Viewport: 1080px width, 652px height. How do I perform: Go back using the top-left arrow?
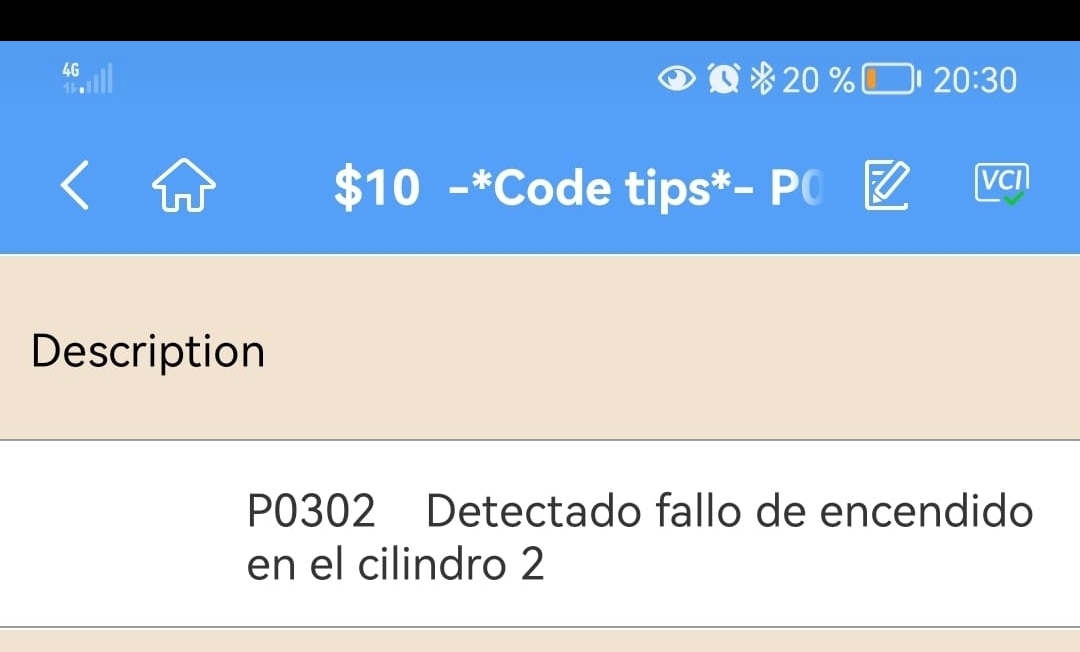click(75, 186)
